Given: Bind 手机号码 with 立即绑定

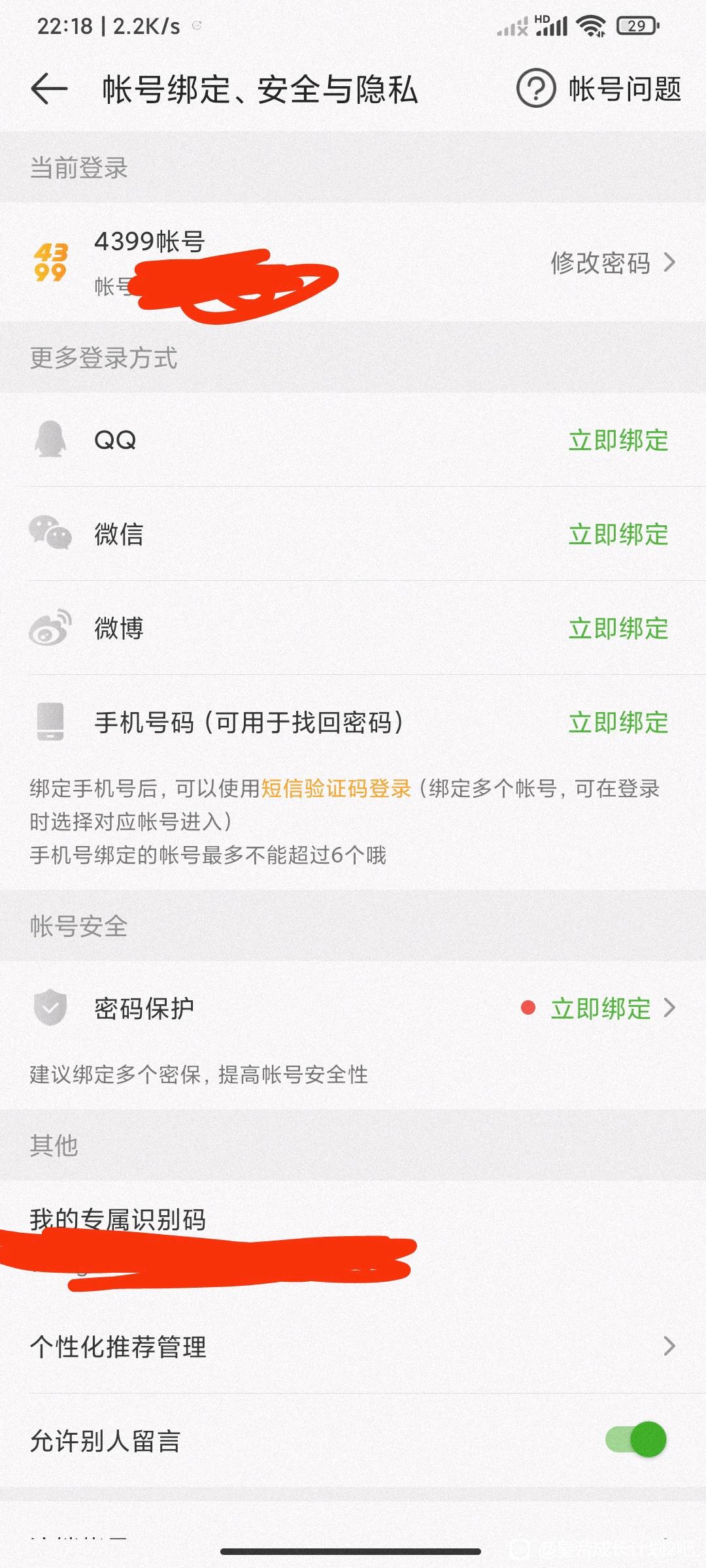Looking at the screenshot, I should pyautogui.click(x=618, y=723).
